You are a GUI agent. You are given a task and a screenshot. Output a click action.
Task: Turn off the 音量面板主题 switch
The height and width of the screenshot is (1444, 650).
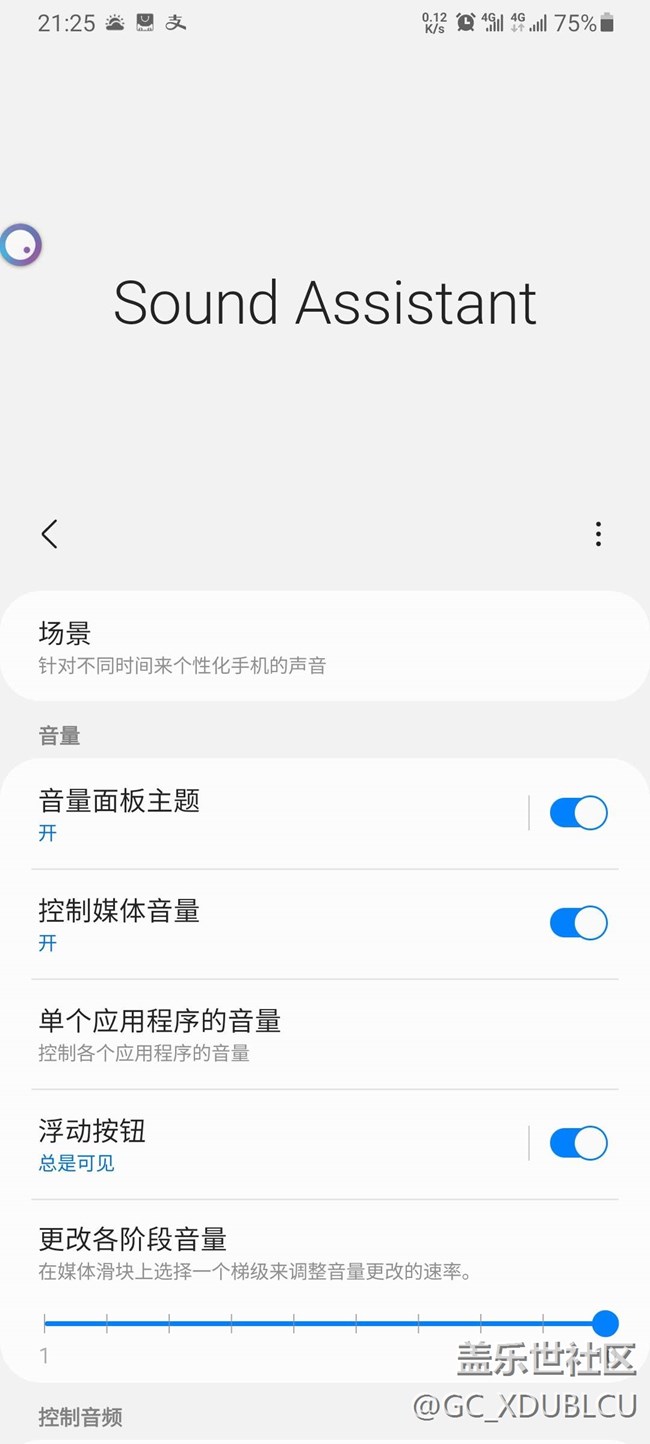click(578, 813)
